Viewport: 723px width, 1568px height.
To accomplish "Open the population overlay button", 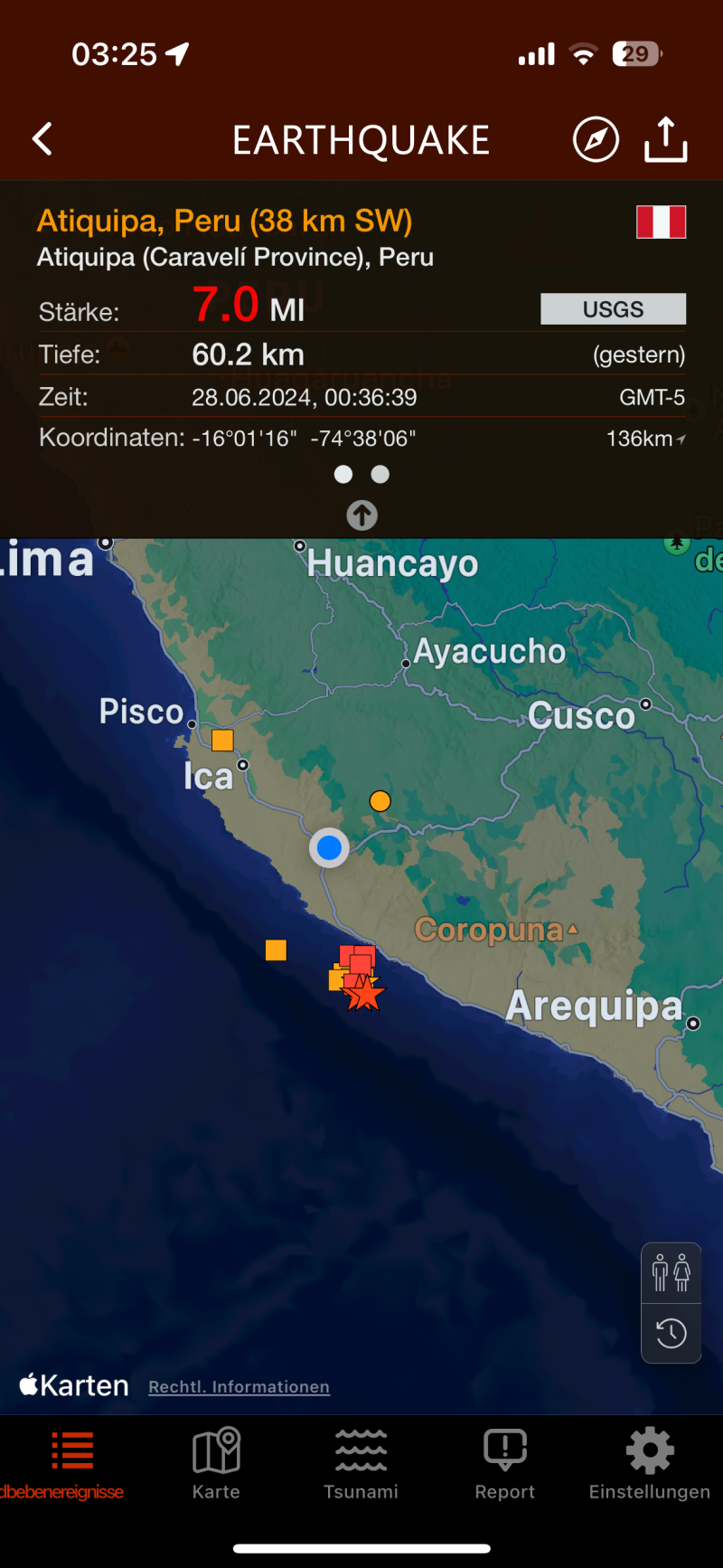I will (671, 1273).
